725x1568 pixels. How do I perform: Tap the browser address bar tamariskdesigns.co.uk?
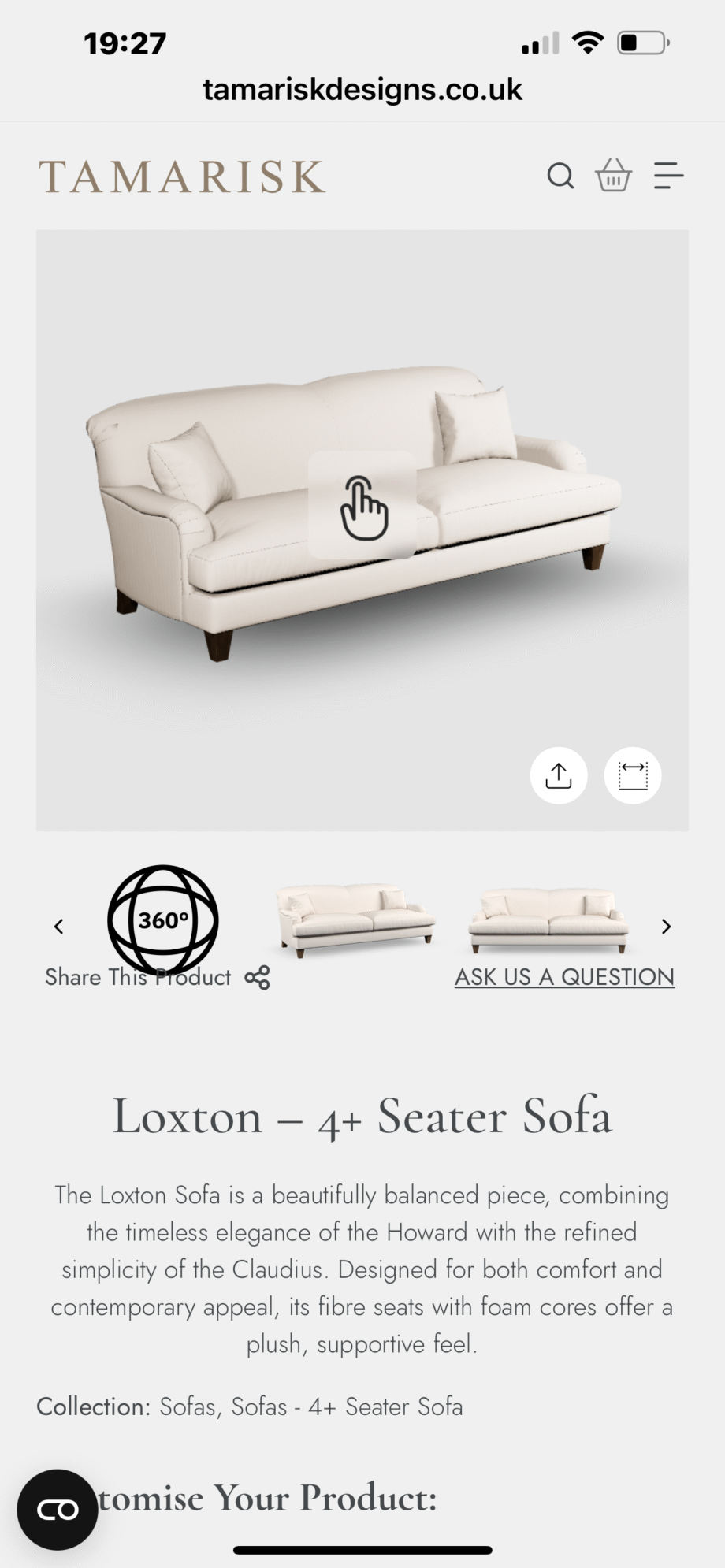tap(362, 90)
